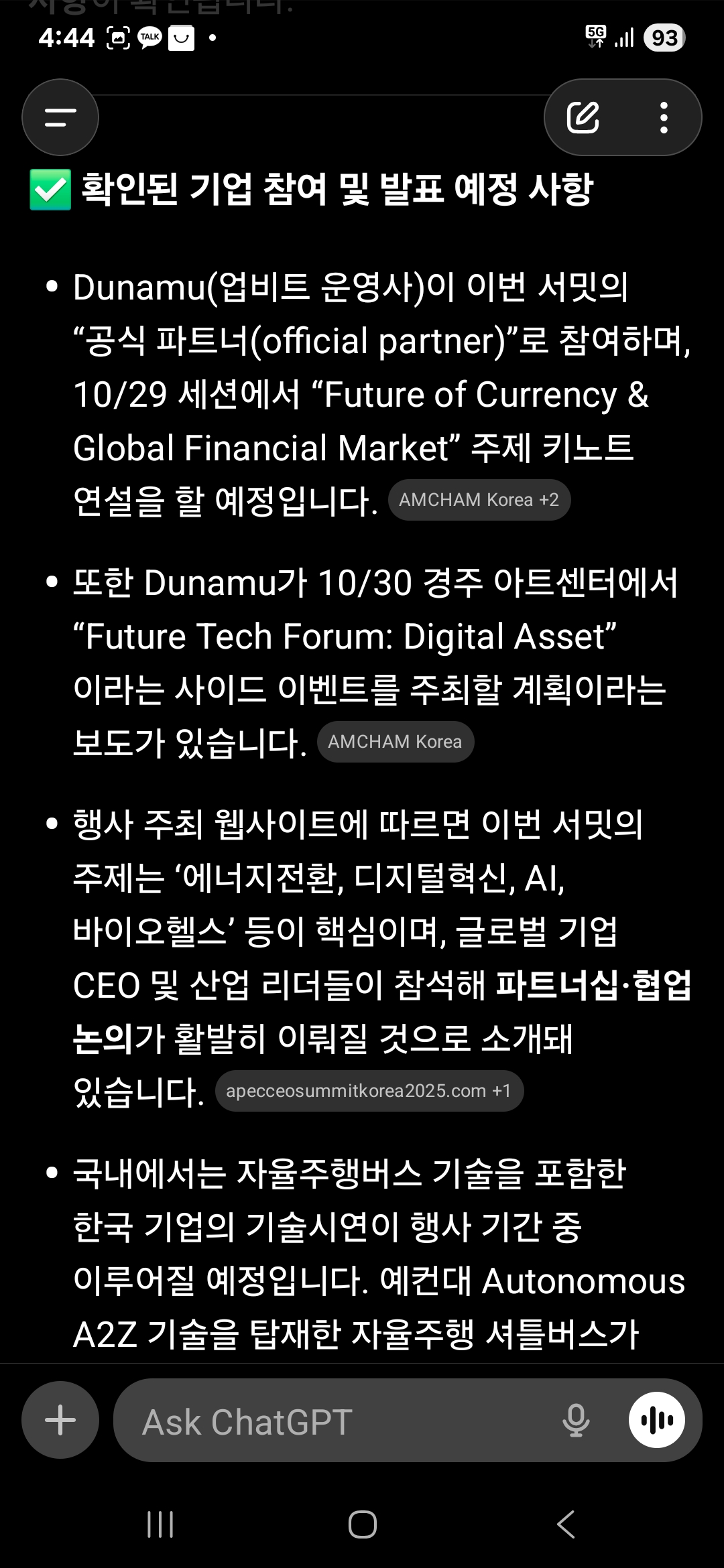Go back using the system back button

566,1524
